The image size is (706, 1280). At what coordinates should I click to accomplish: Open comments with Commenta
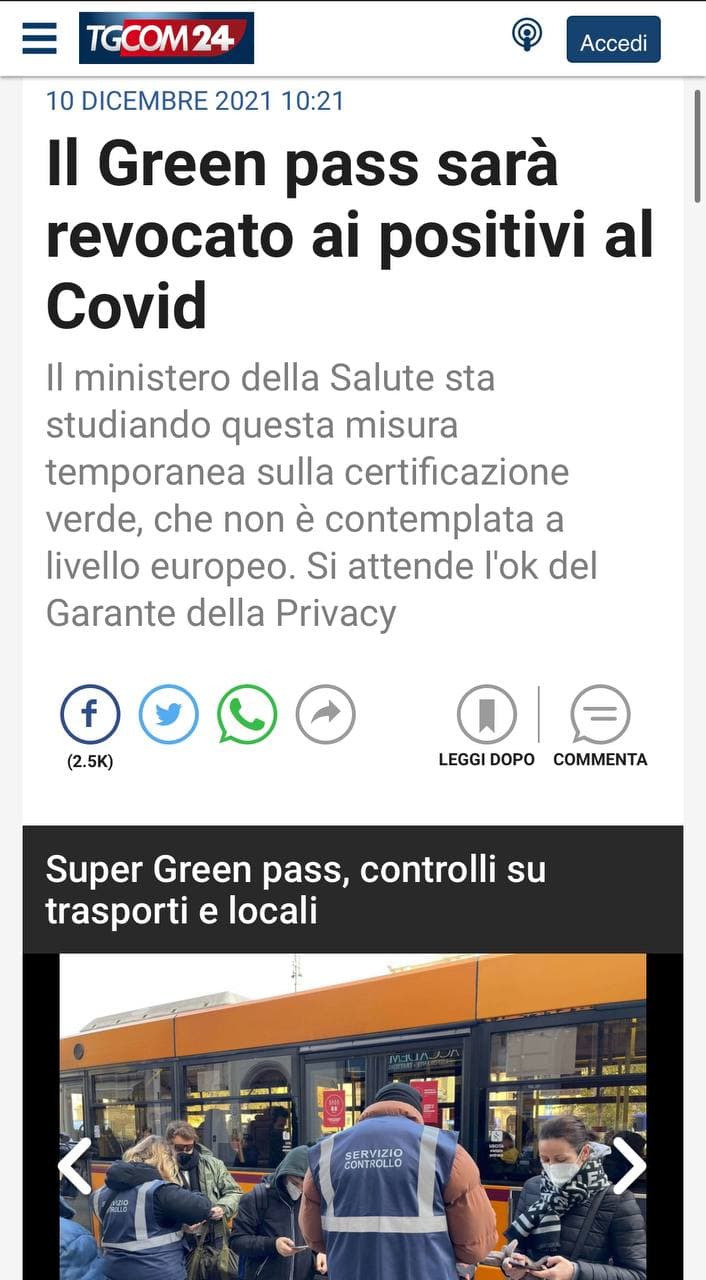(600, 722)
